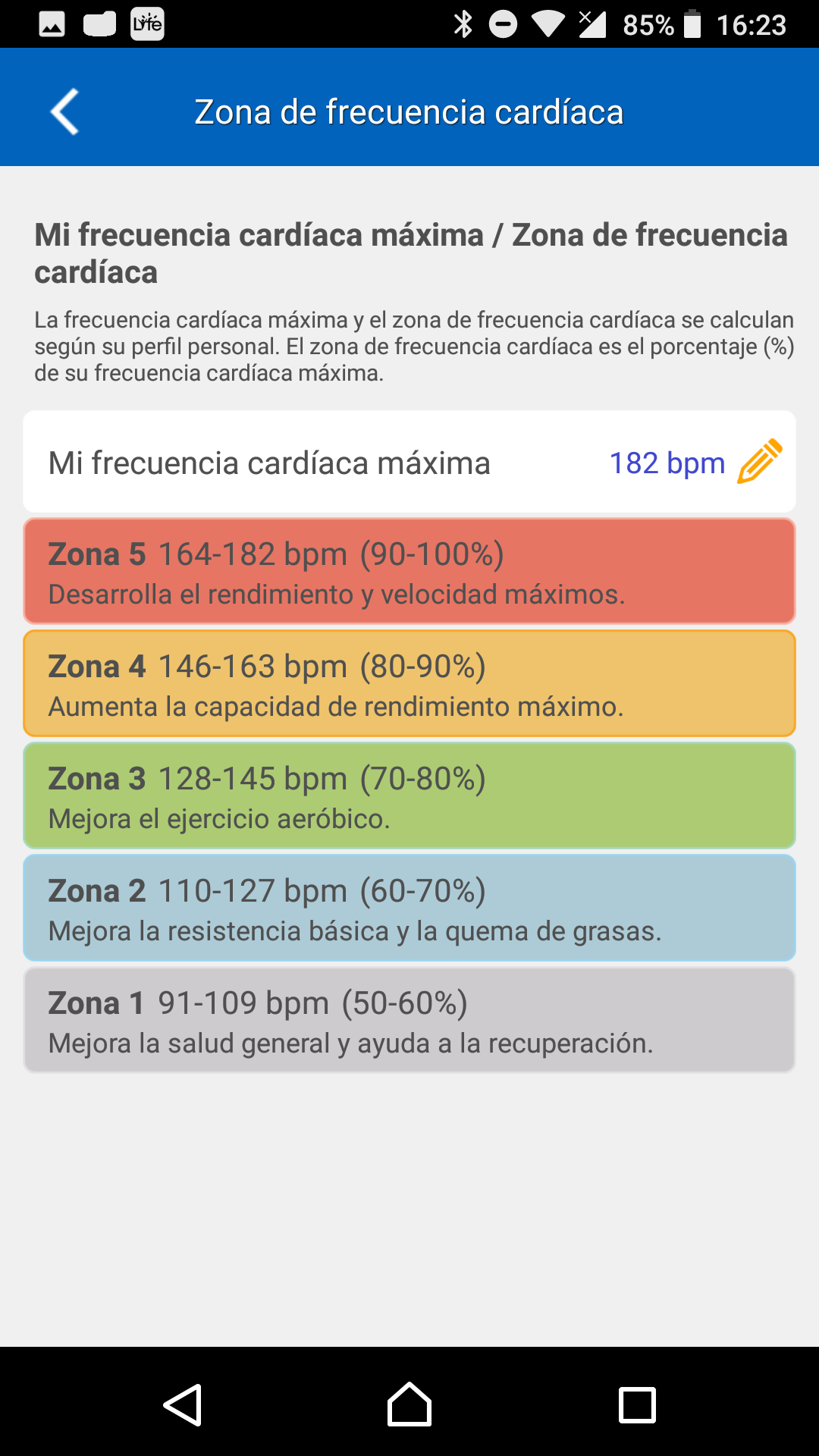Tap the system home button
The height and width of the screenshot is (1456, 819).
[x=409, y=1404]
